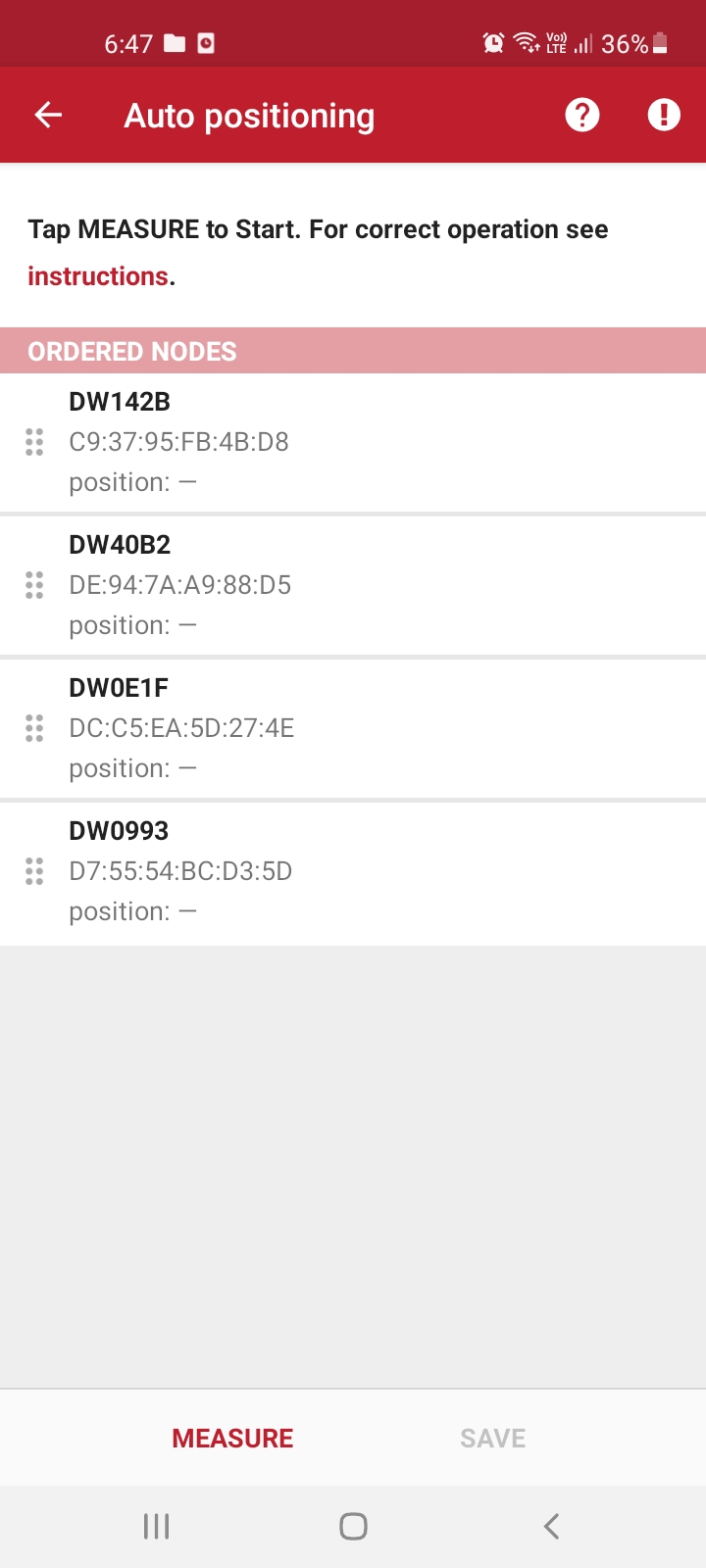Image resolution: width=706 pixels, height=1568 pixels.
Task: Select node DW0E1F
Action: 353,728
